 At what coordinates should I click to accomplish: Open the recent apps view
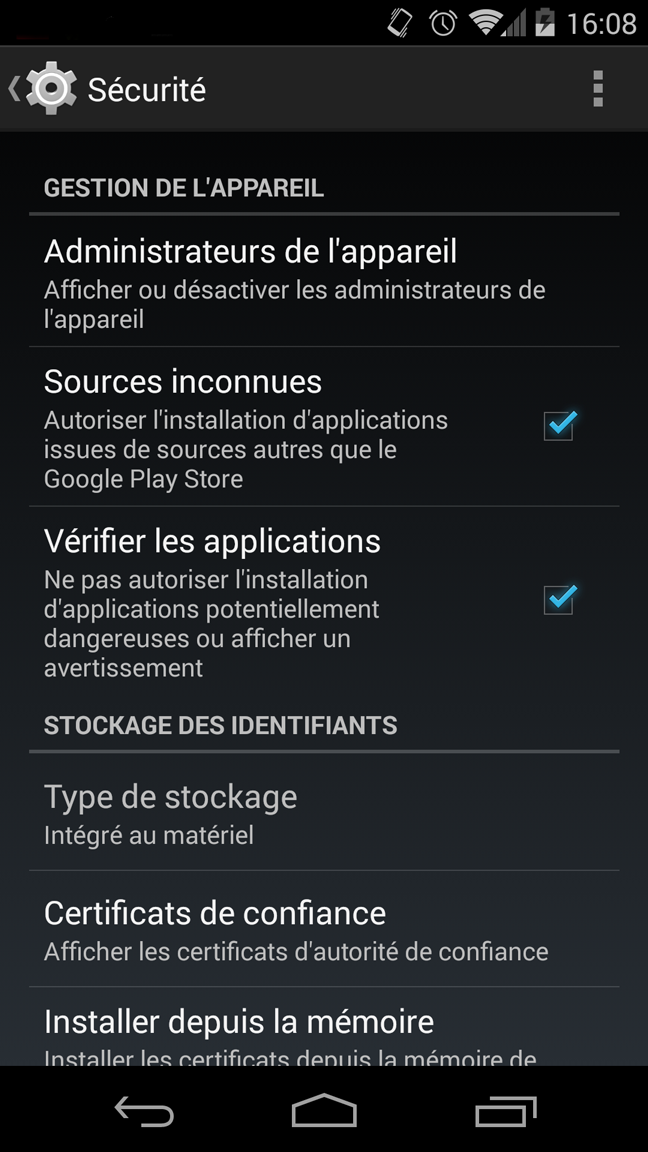(x=505, y=1110)
